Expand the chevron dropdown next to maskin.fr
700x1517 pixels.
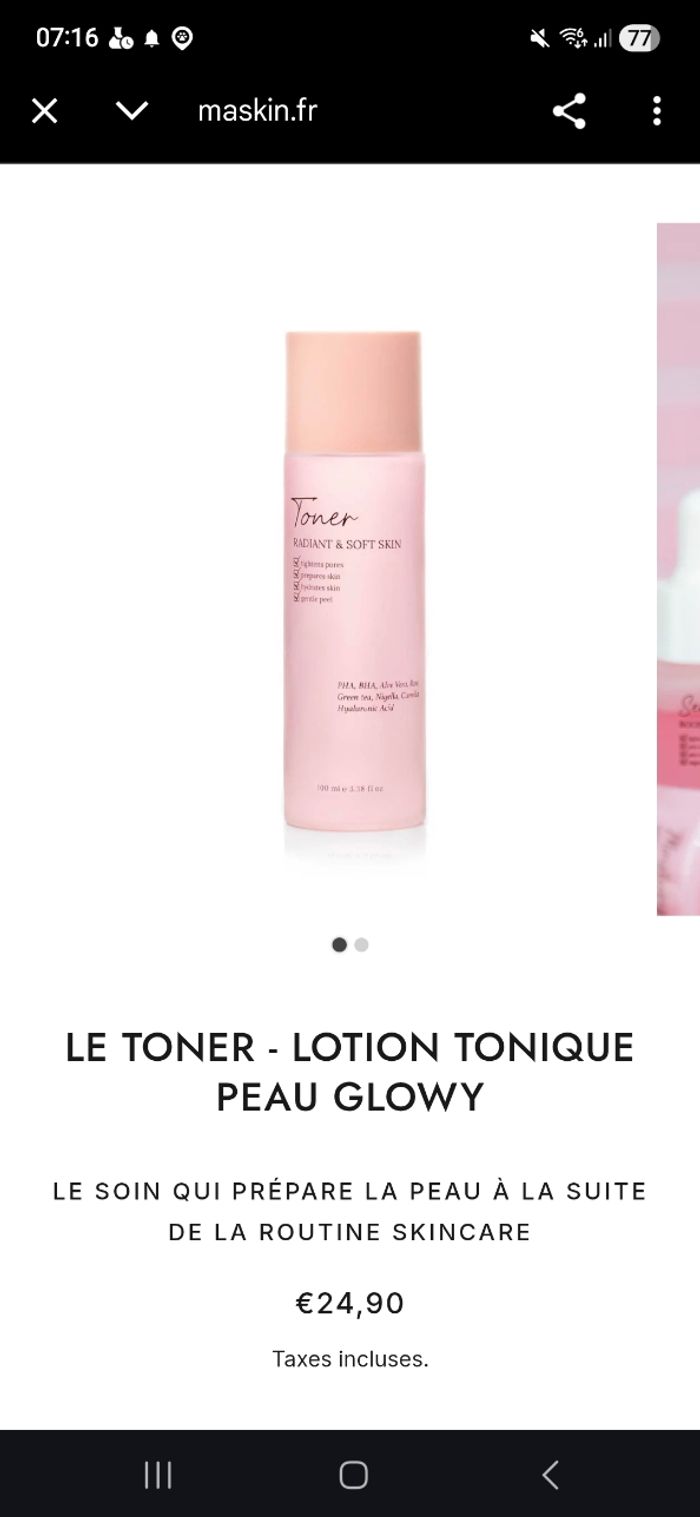click(132, 111)
